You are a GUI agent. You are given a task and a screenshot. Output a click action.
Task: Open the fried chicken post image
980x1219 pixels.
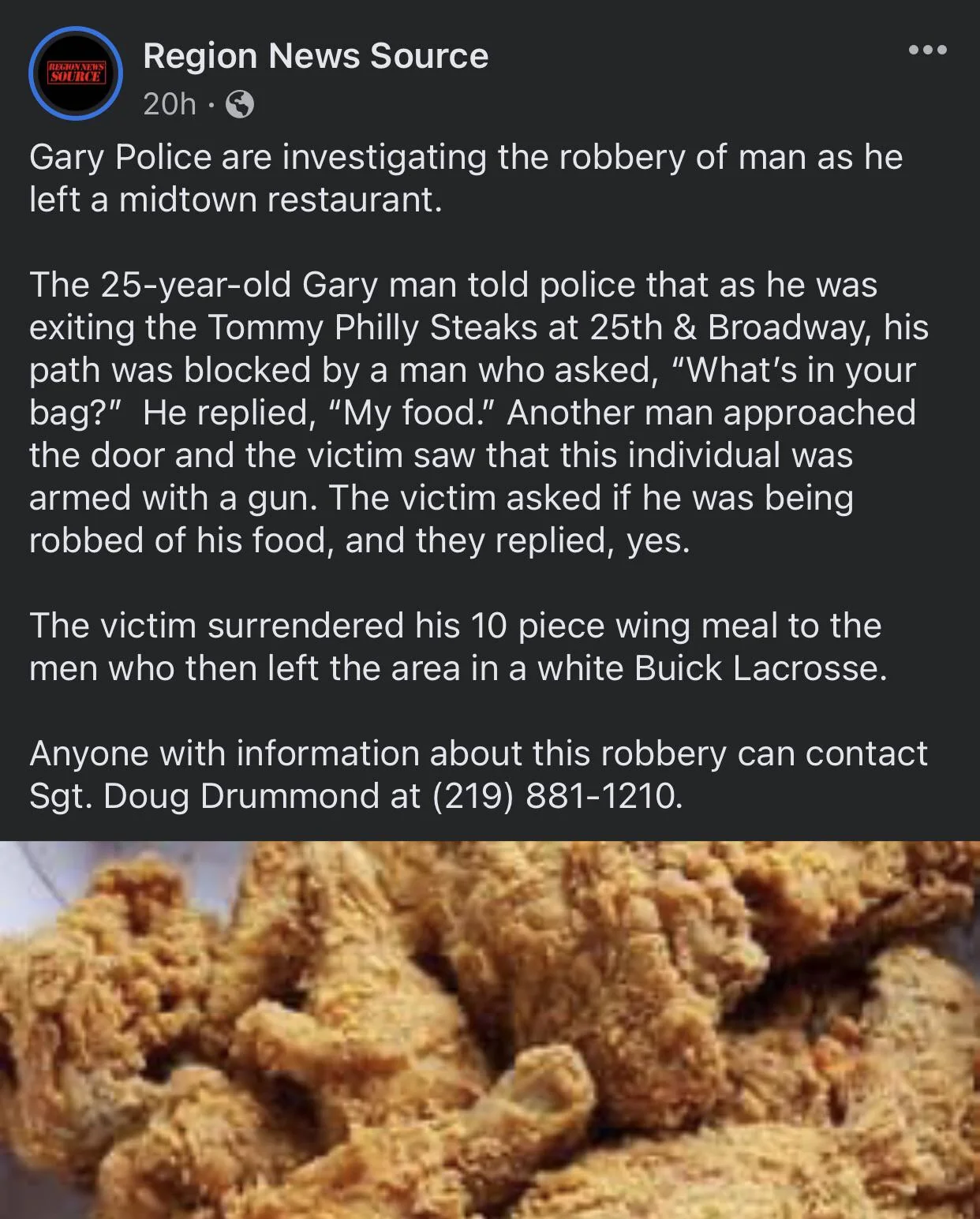click(490, 1030)
